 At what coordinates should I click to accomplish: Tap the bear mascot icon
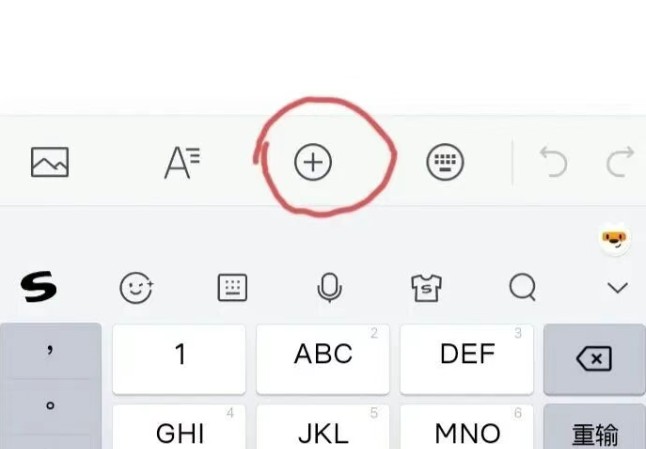614,238
